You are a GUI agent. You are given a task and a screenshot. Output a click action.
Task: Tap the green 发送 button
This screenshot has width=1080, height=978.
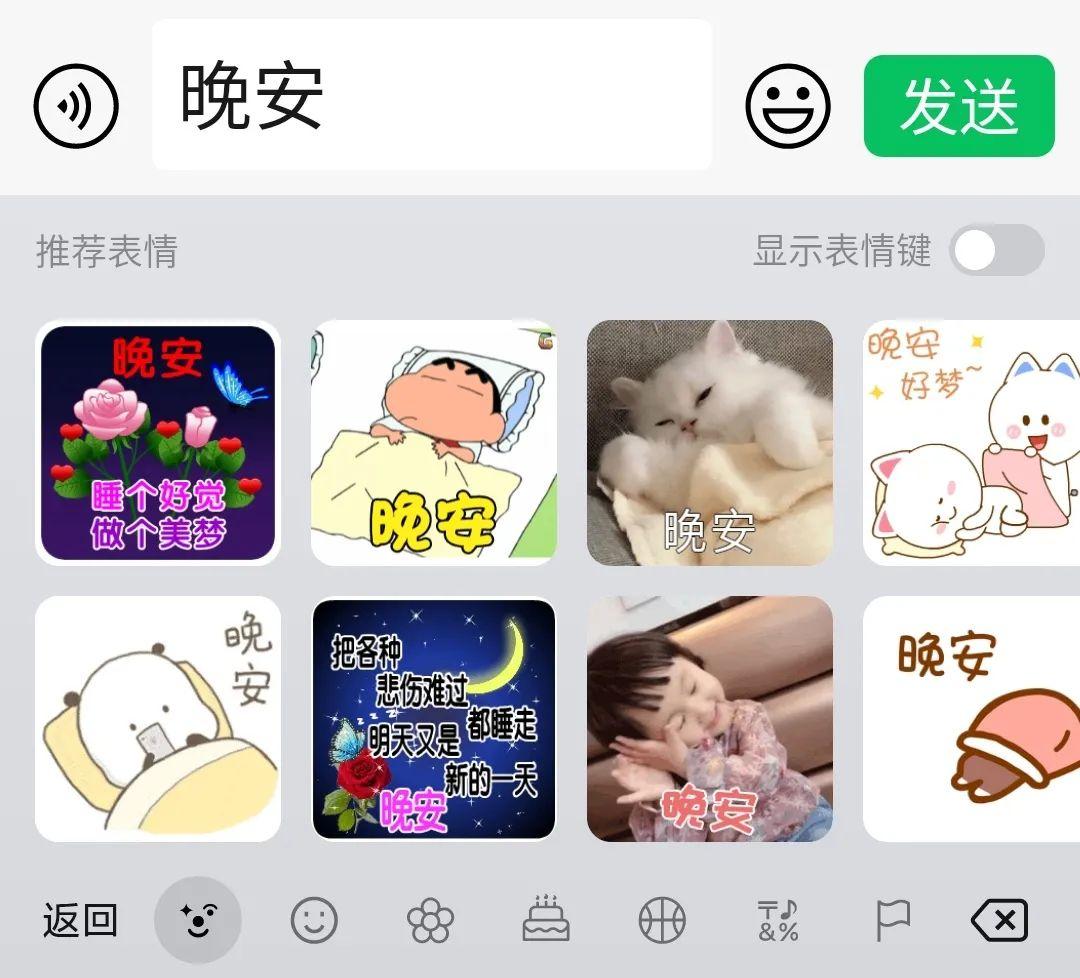(x=958, y=106)
